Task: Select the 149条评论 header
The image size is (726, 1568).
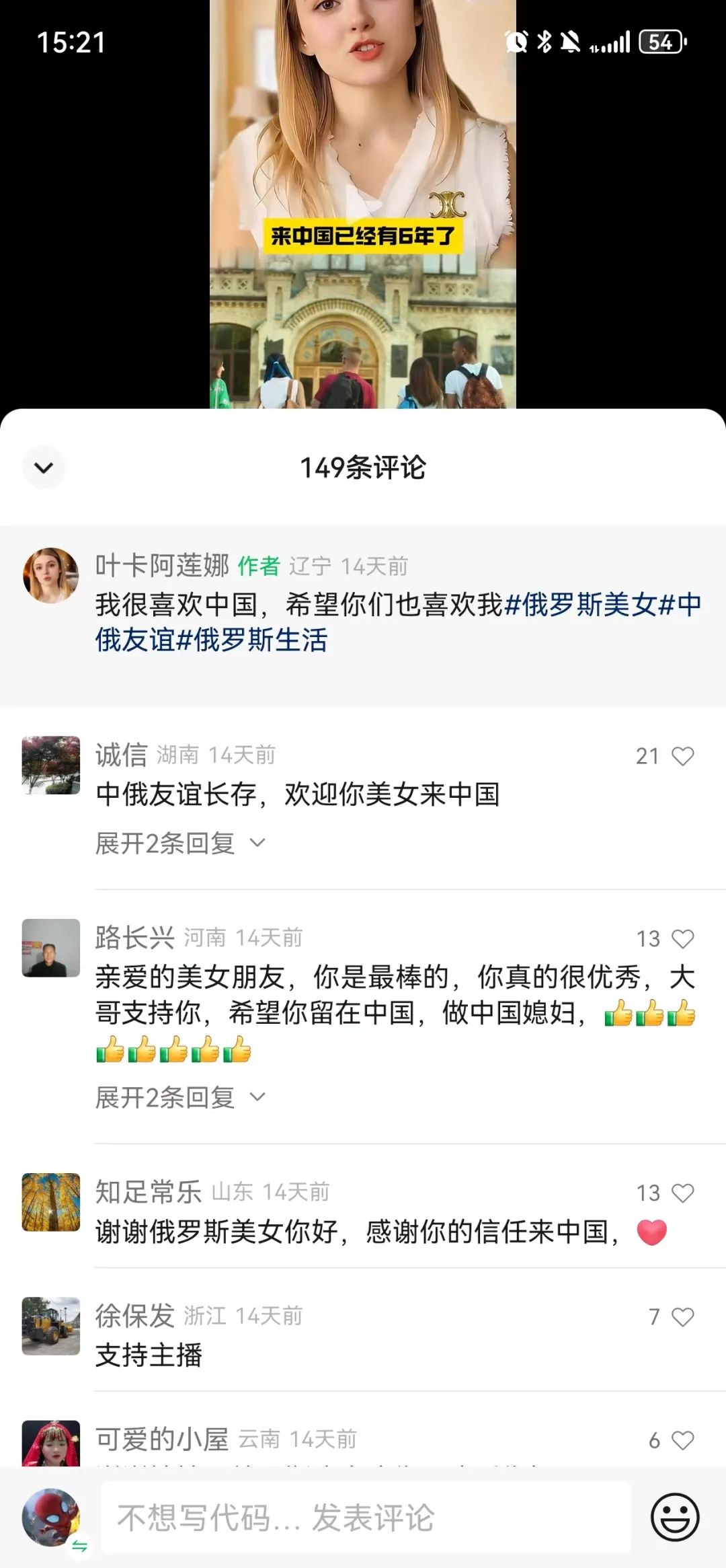Action: point(363,468)
